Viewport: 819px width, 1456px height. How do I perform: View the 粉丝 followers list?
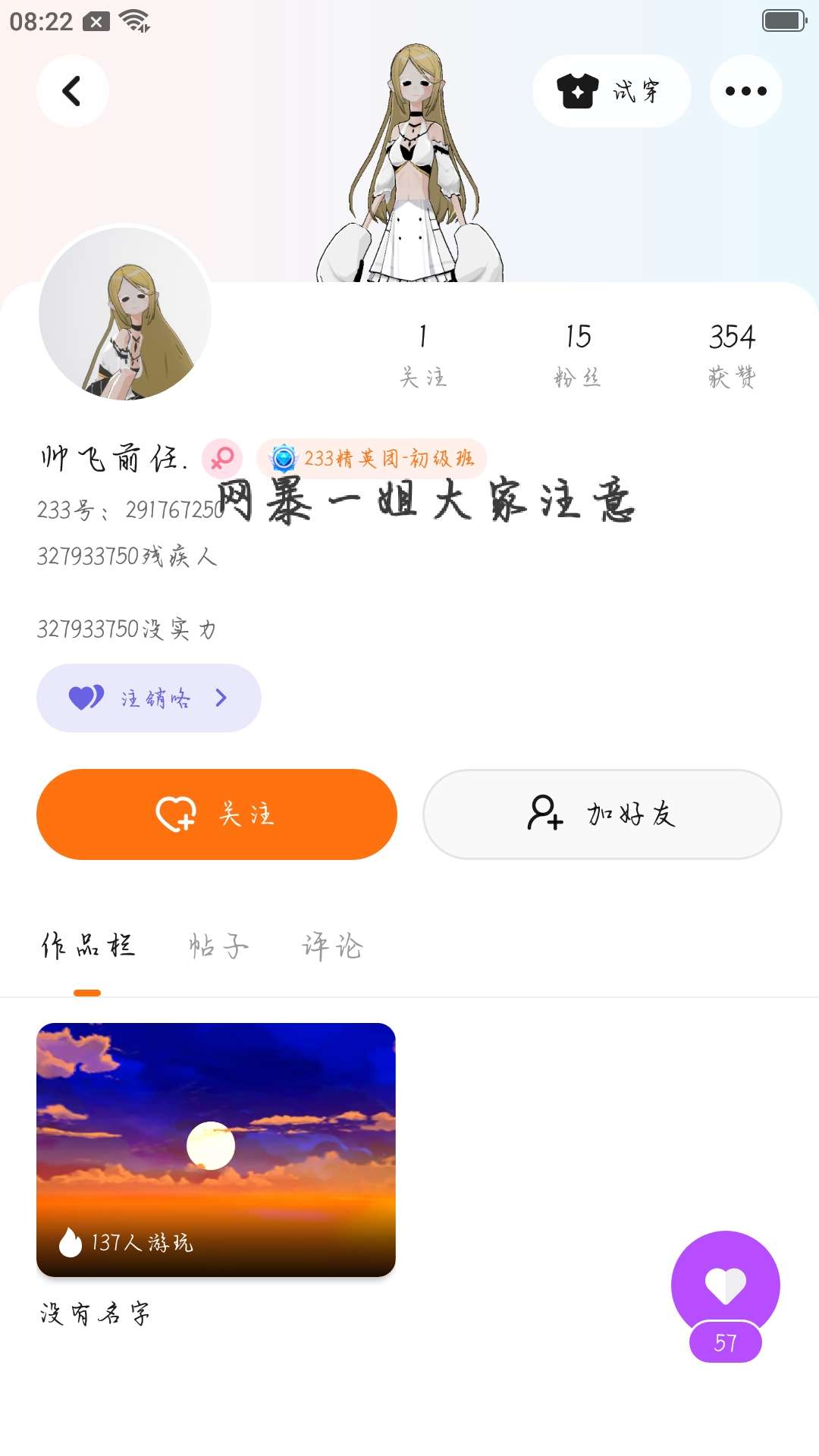578,354
